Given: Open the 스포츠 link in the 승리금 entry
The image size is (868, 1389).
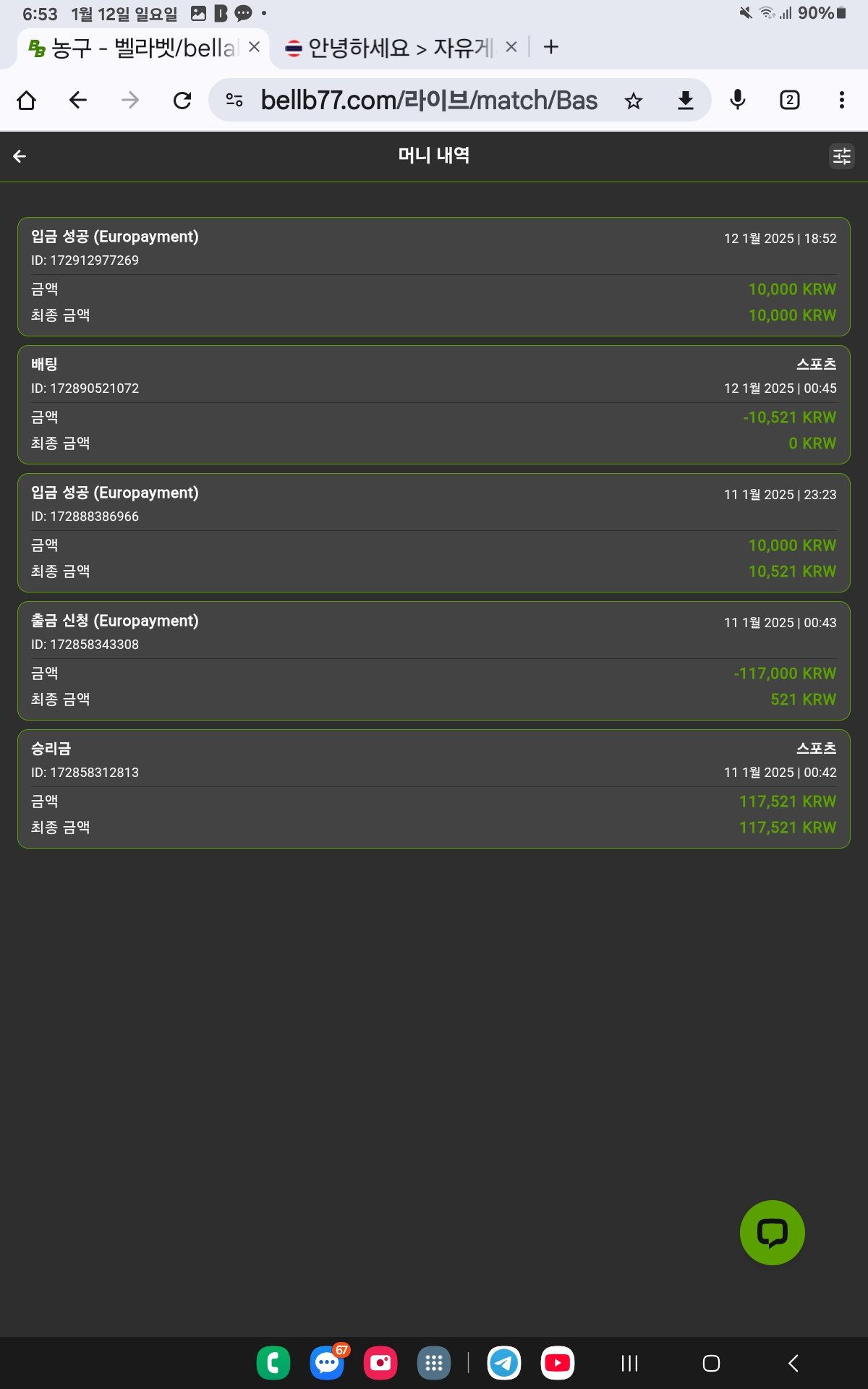Looking at the screenshot, I should point(816,748).
